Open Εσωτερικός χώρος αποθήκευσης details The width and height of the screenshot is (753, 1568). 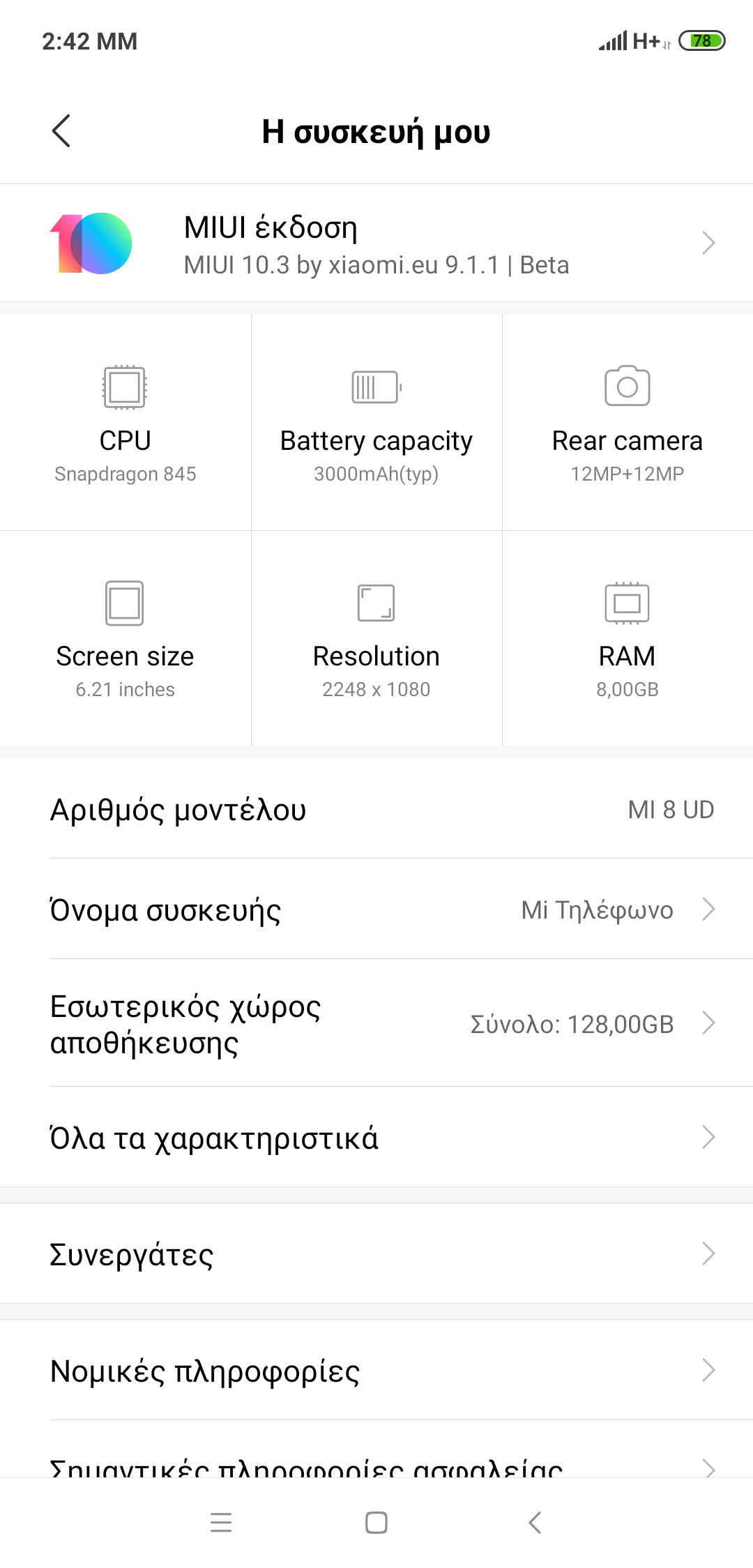point(376,1023)
